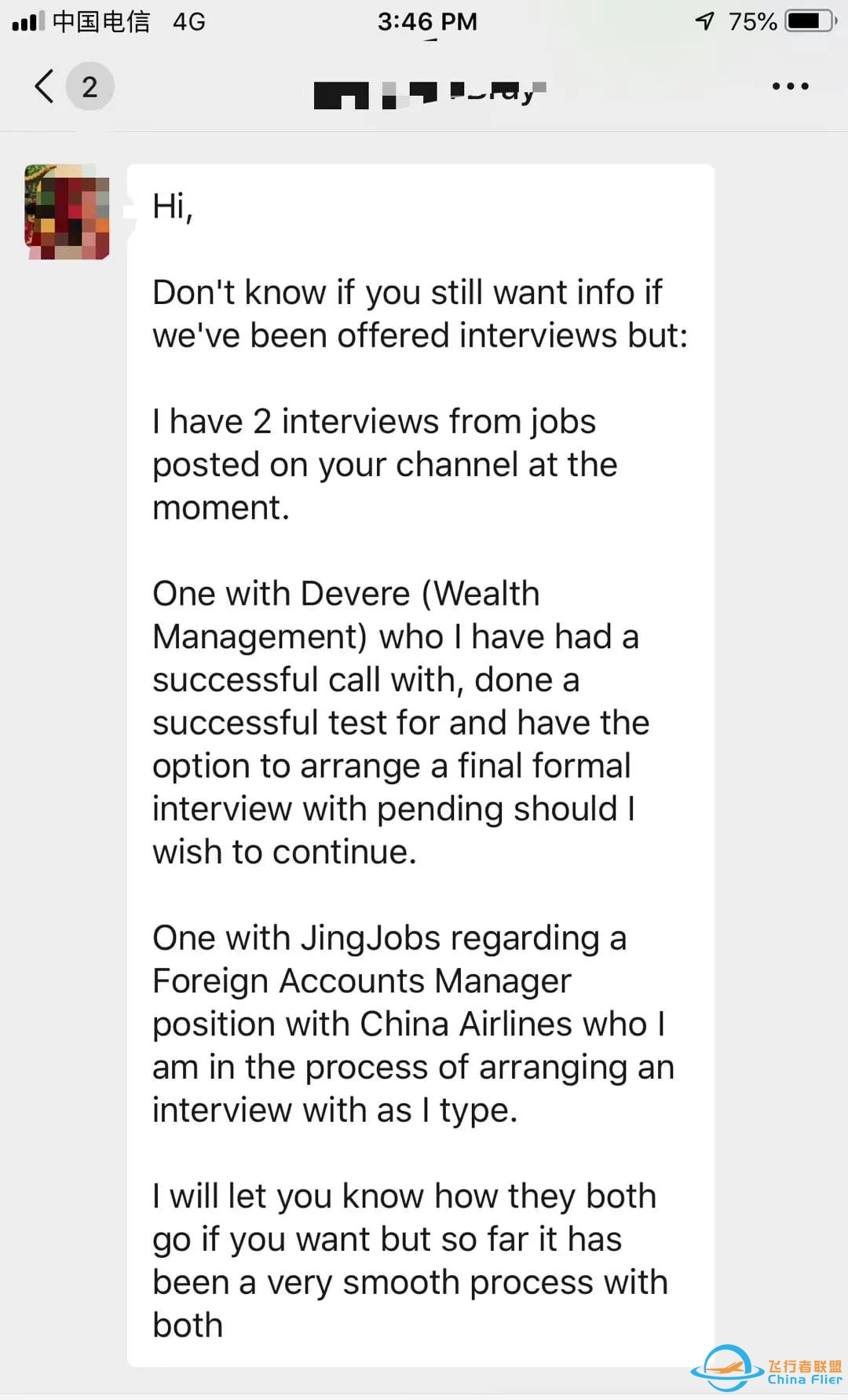The width and height of the screenshot is (848, 1400).
Task: Tap the chat title in the header
Action: (424, 93)
